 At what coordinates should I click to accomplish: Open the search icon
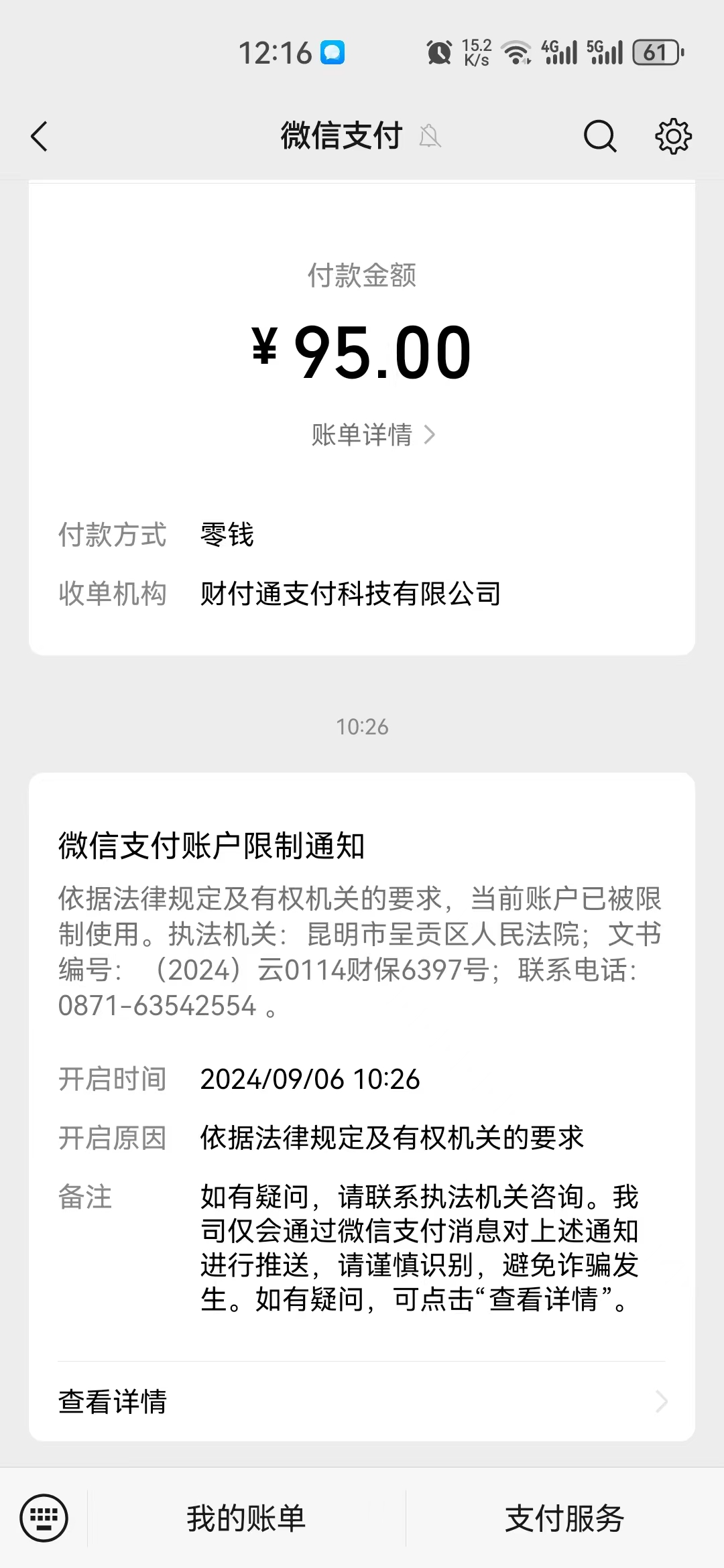[599, 137]
